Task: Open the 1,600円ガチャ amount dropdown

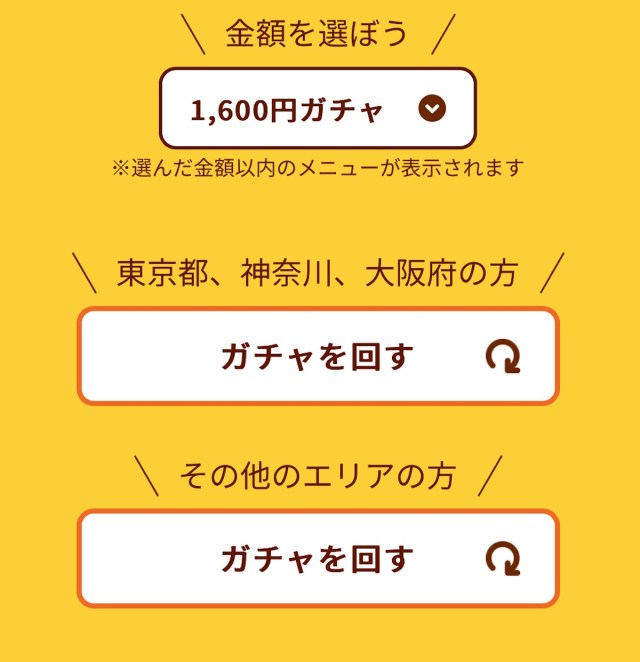Action: click(x=318, y=109)
